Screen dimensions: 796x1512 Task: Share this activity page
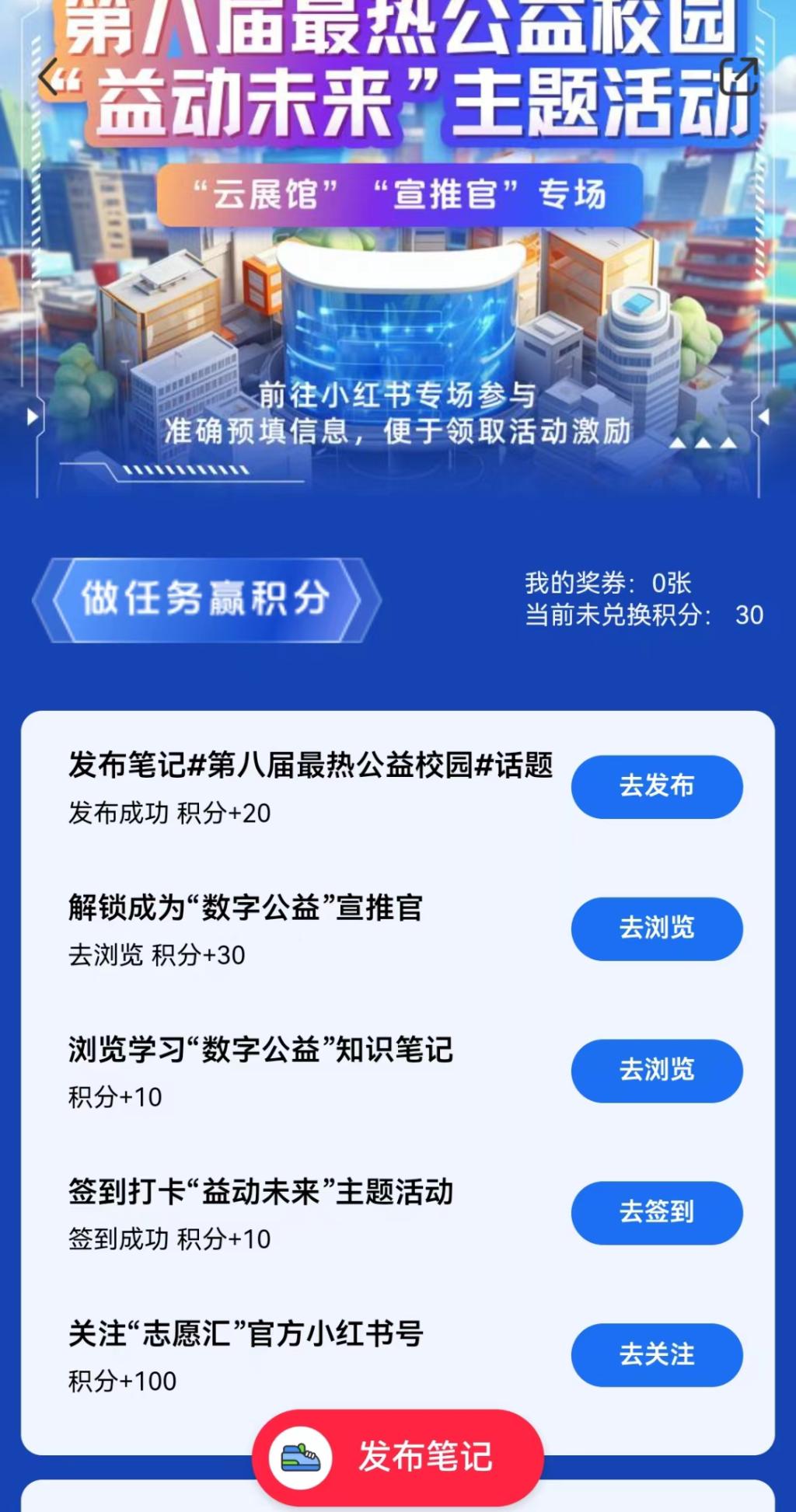pyautogui.click(x=739, y=77)
